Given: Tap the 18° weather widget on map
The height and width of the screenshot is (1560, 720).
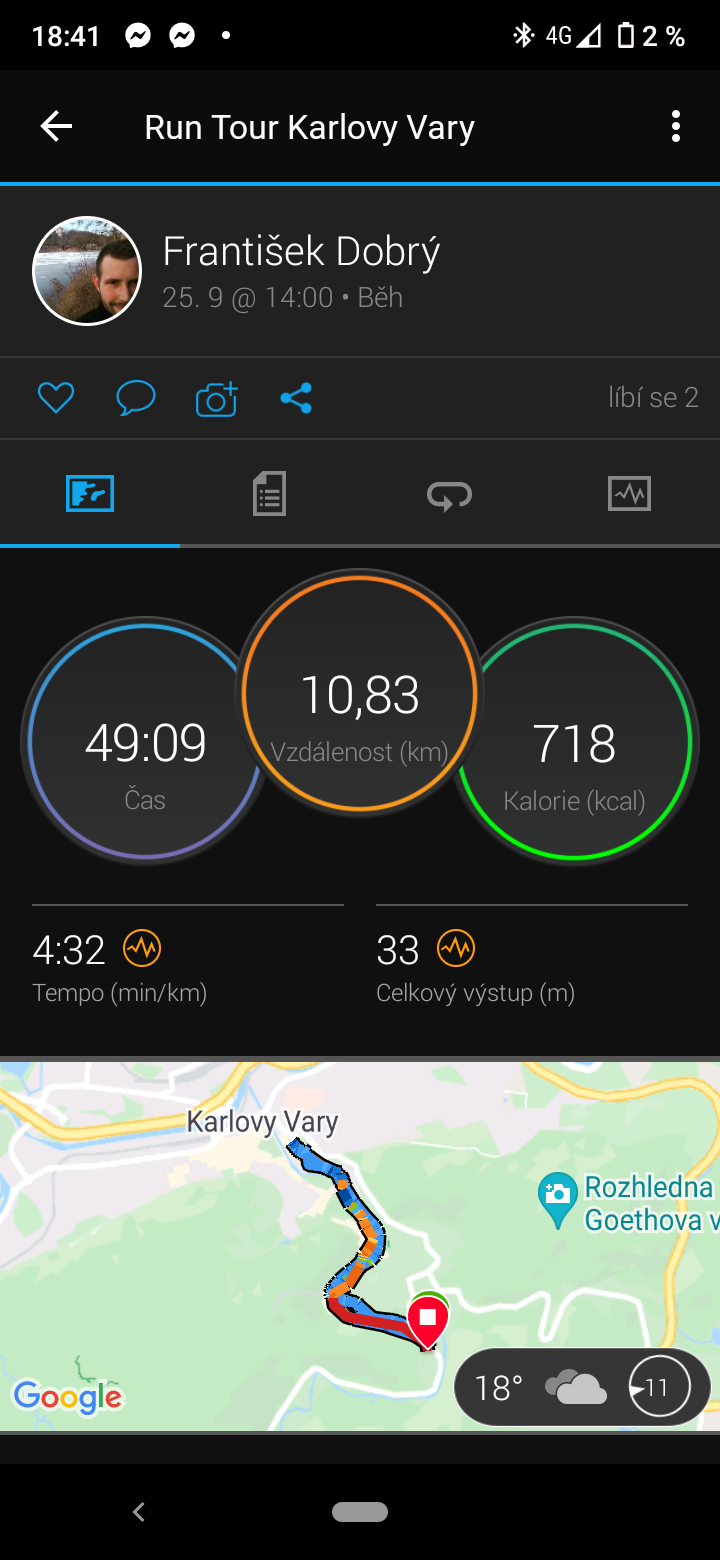Looking at the screenshot, I should click(x=582, y=1387).
